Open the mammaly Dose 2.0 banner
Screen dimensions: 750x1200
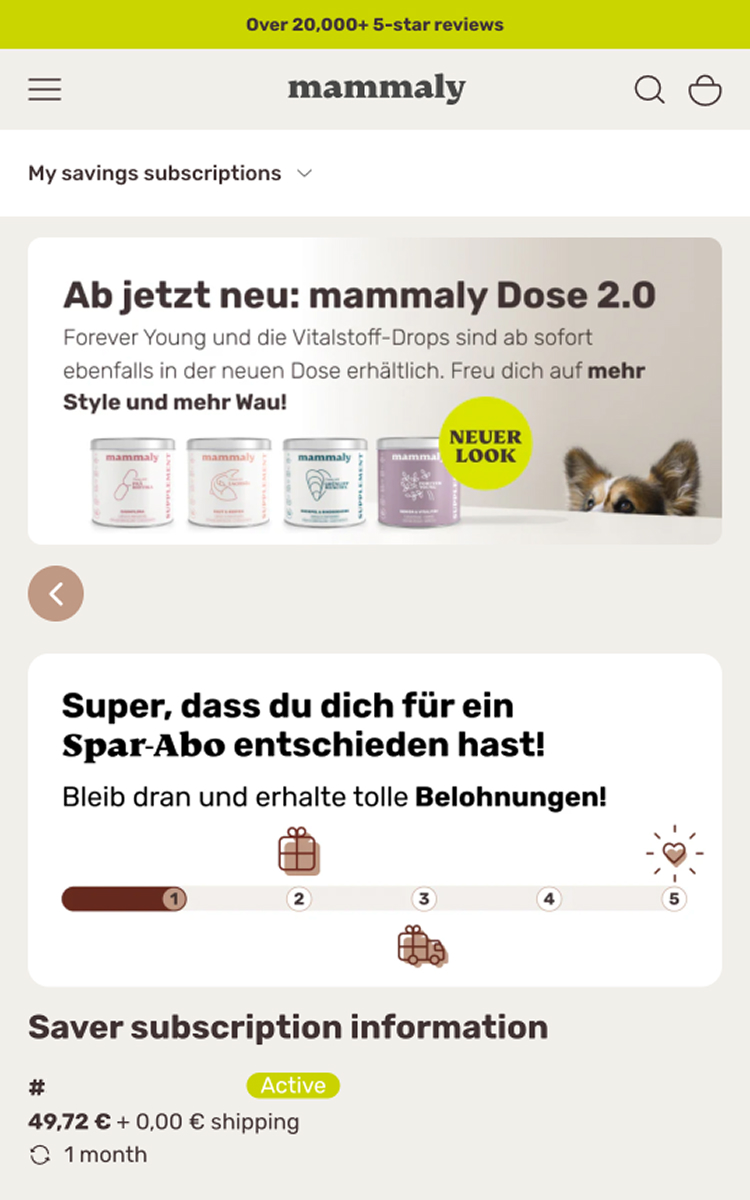pyautogui.click(x=375, y=391)
